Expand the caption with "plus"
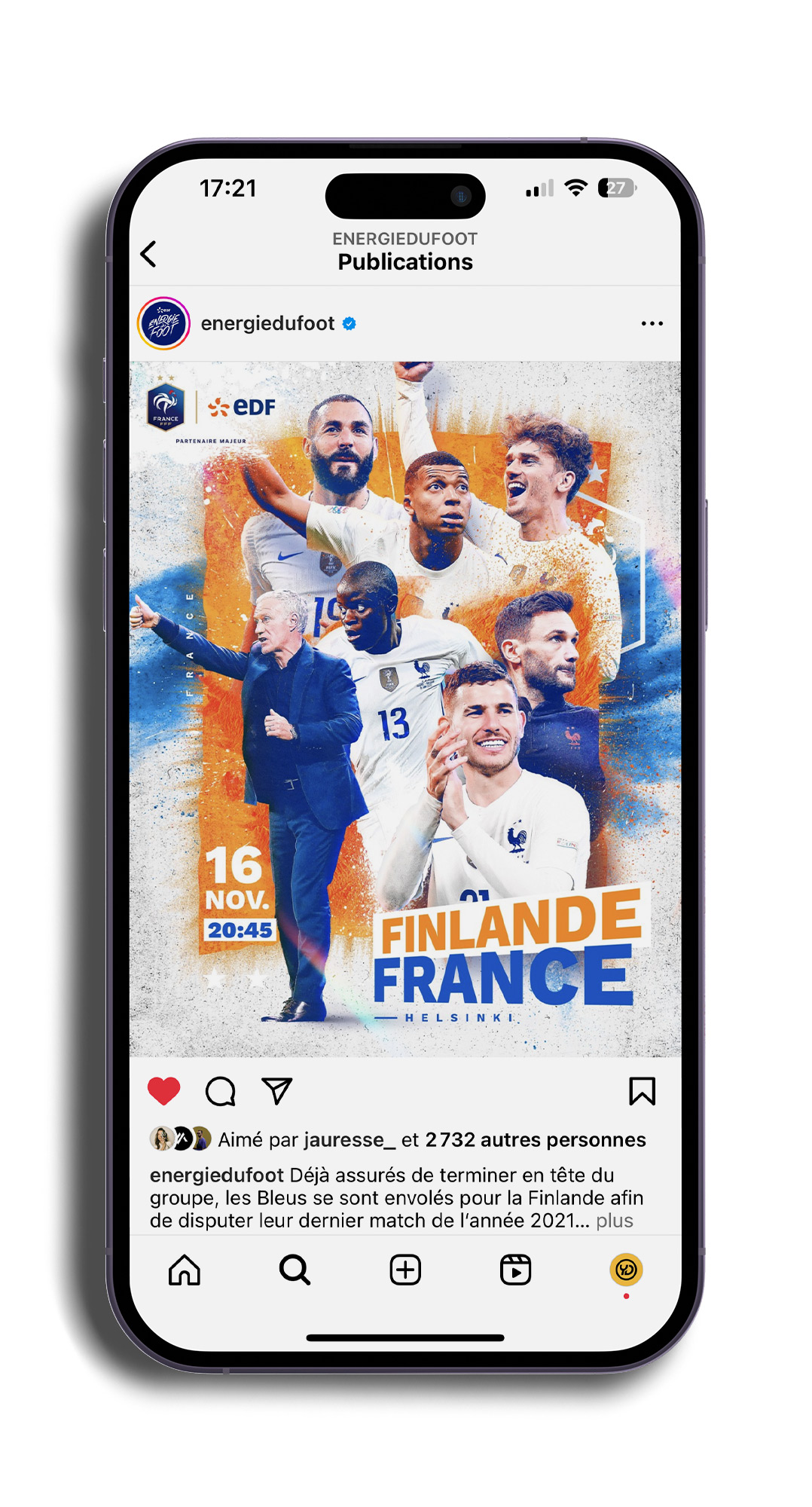Screen dimensions: 812x1507 615,1221
